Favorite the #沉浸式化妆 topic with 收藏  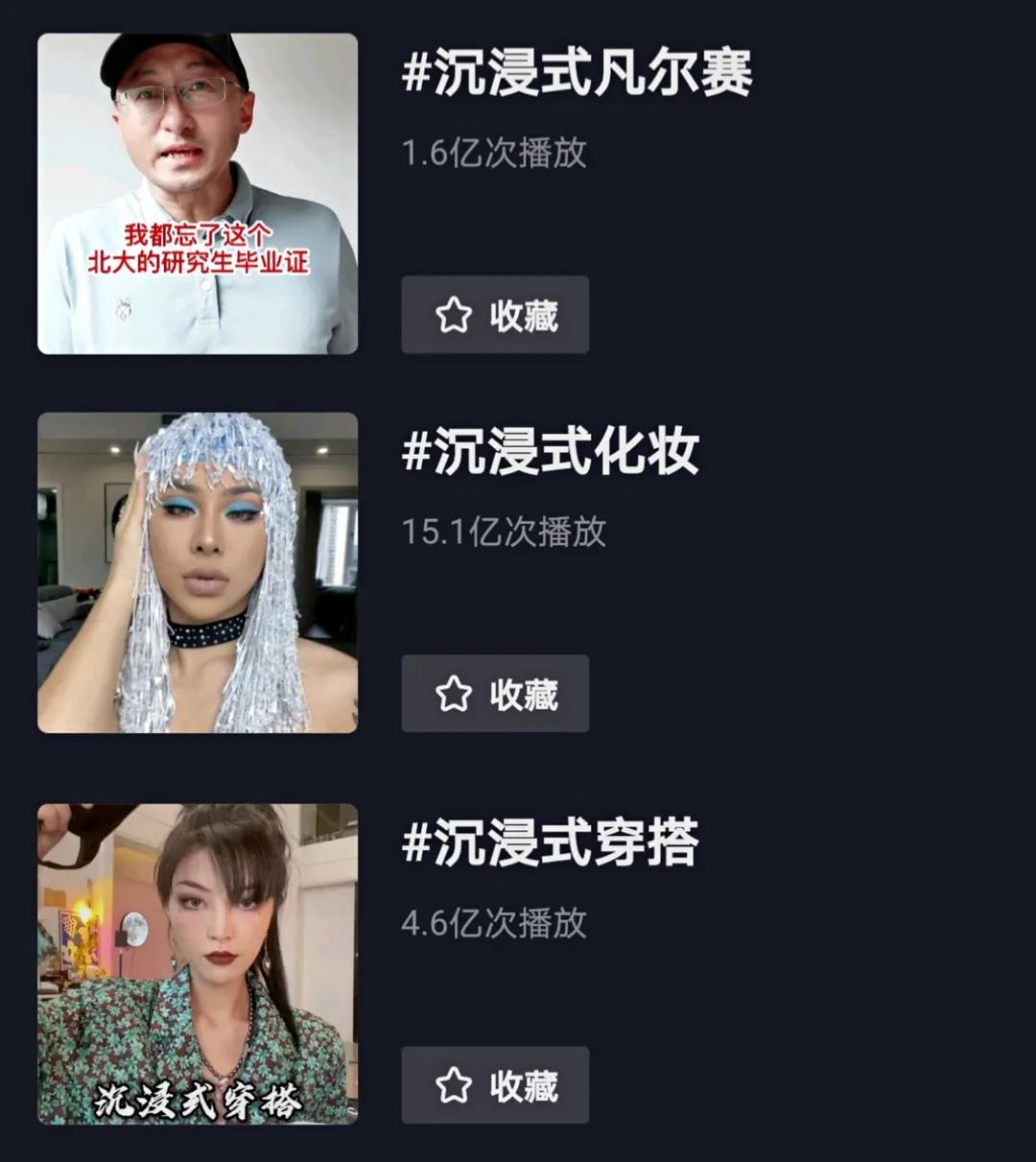coord(495,694)
